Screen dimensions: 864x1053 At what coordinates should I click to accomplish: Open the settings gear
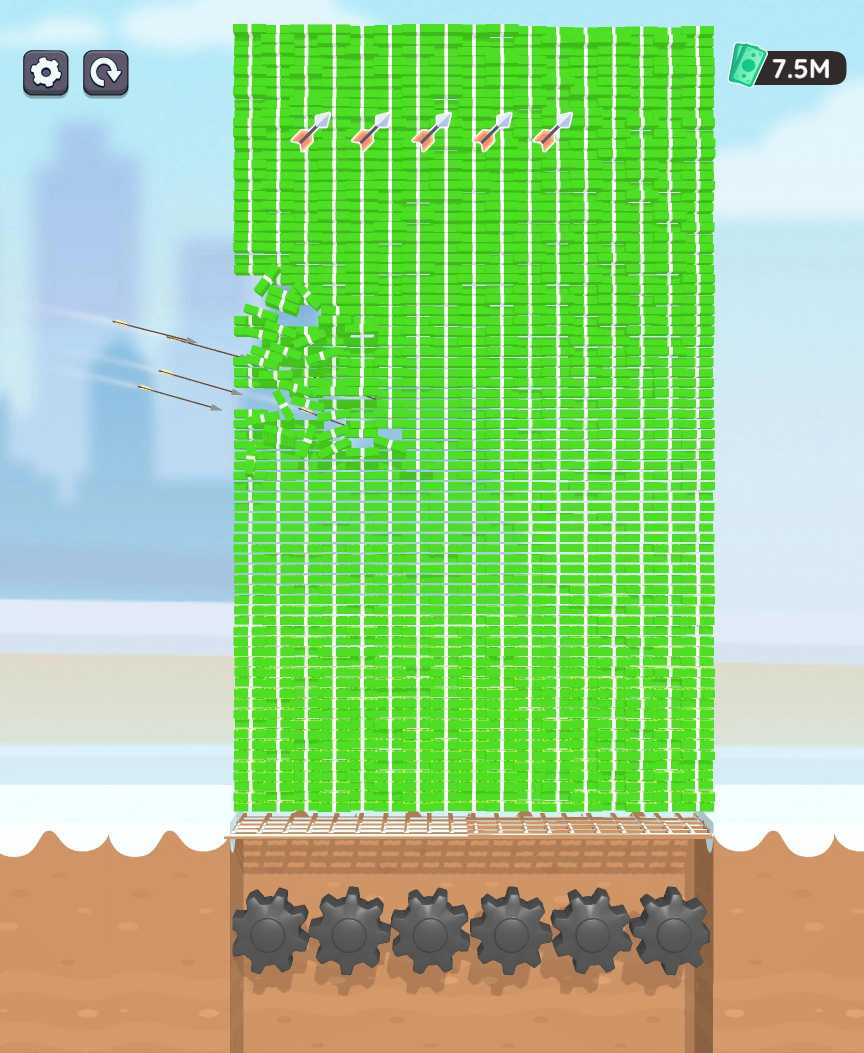pos(46,72)
